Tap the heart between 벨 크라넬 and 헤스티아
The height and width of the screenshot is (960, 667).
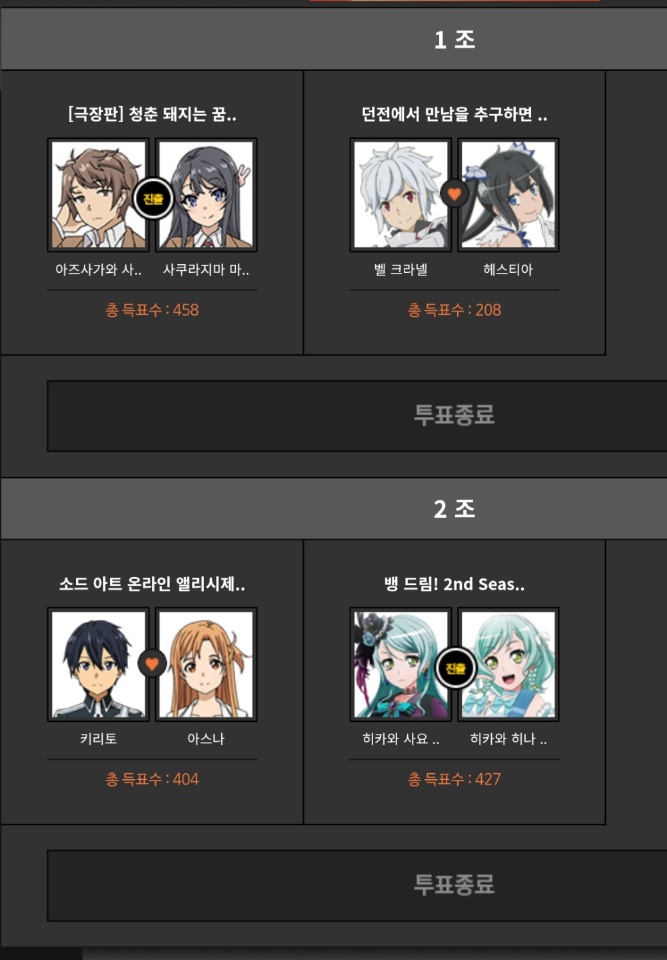454,193
